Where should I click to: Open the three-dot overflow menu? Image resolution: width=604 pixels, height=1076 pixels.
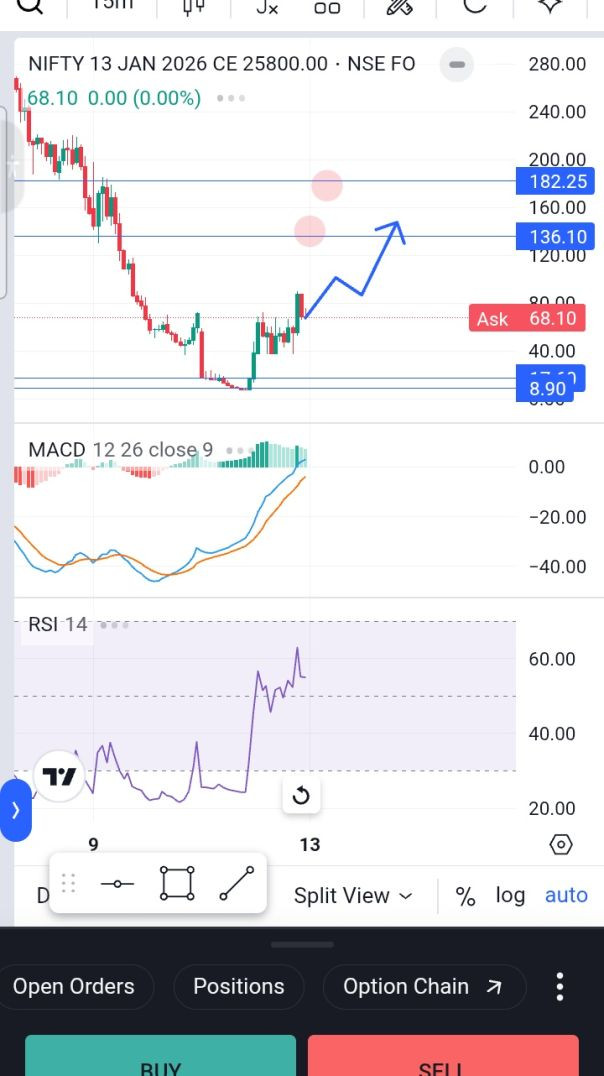tap(560, 987)
